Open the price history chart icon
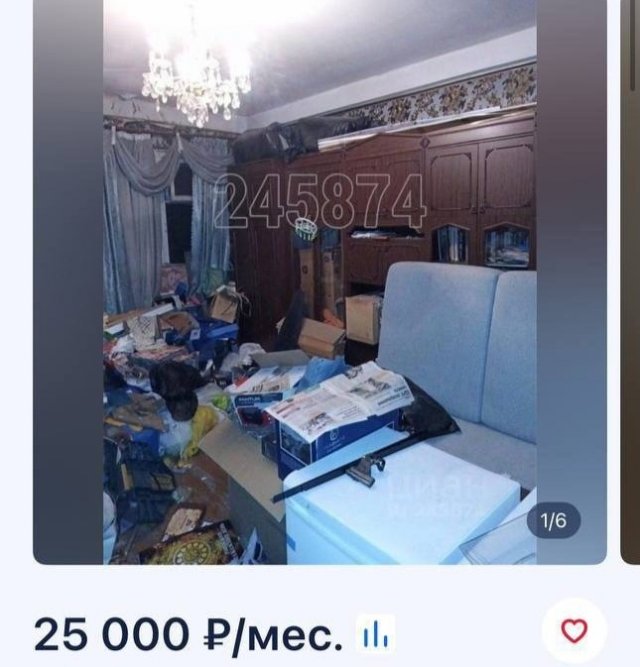Screen dimensions: 640x667 pyautogui.click(x=377, y=634)
